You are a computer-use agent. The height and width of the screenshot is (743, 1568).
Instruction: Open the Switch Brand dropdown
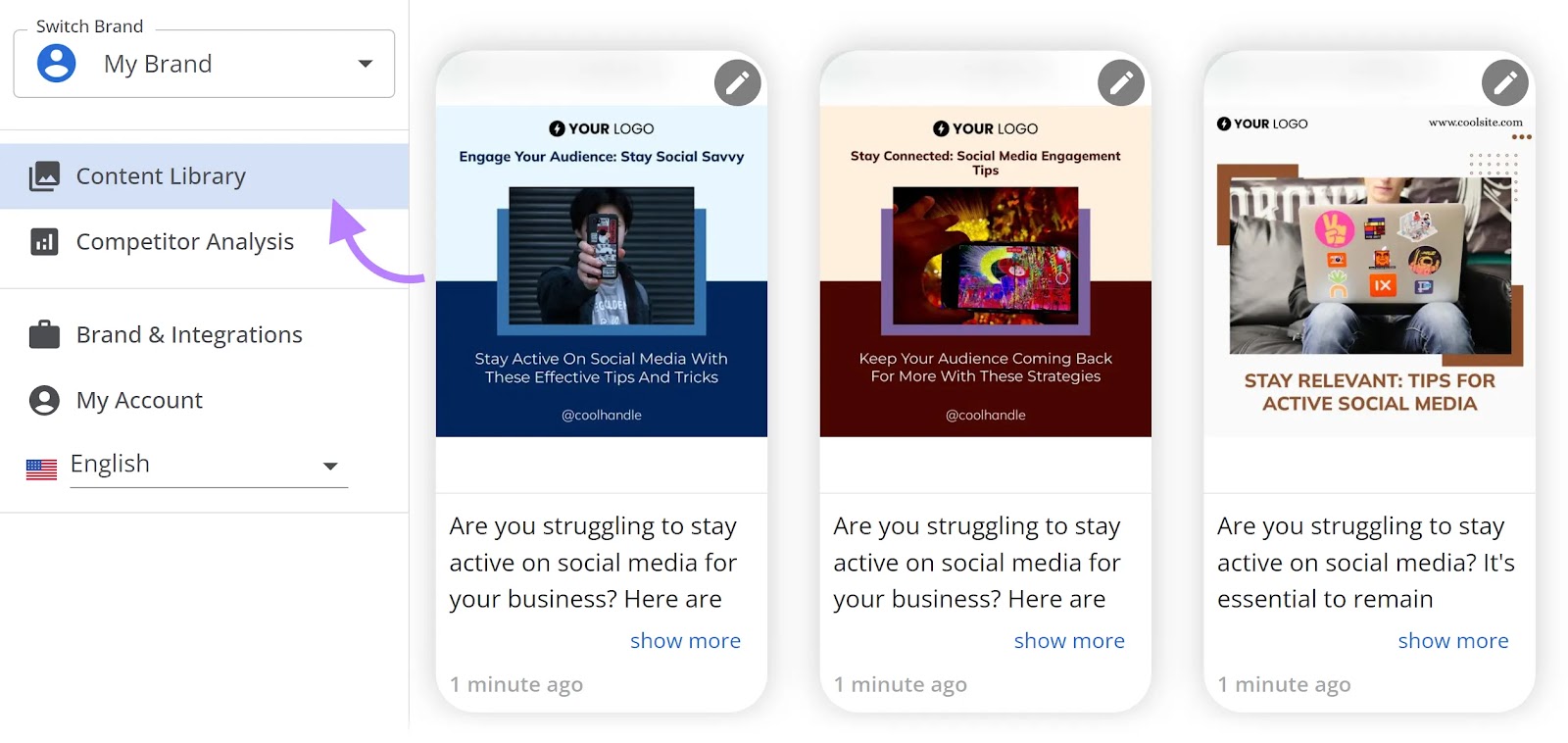coord(204,64)
